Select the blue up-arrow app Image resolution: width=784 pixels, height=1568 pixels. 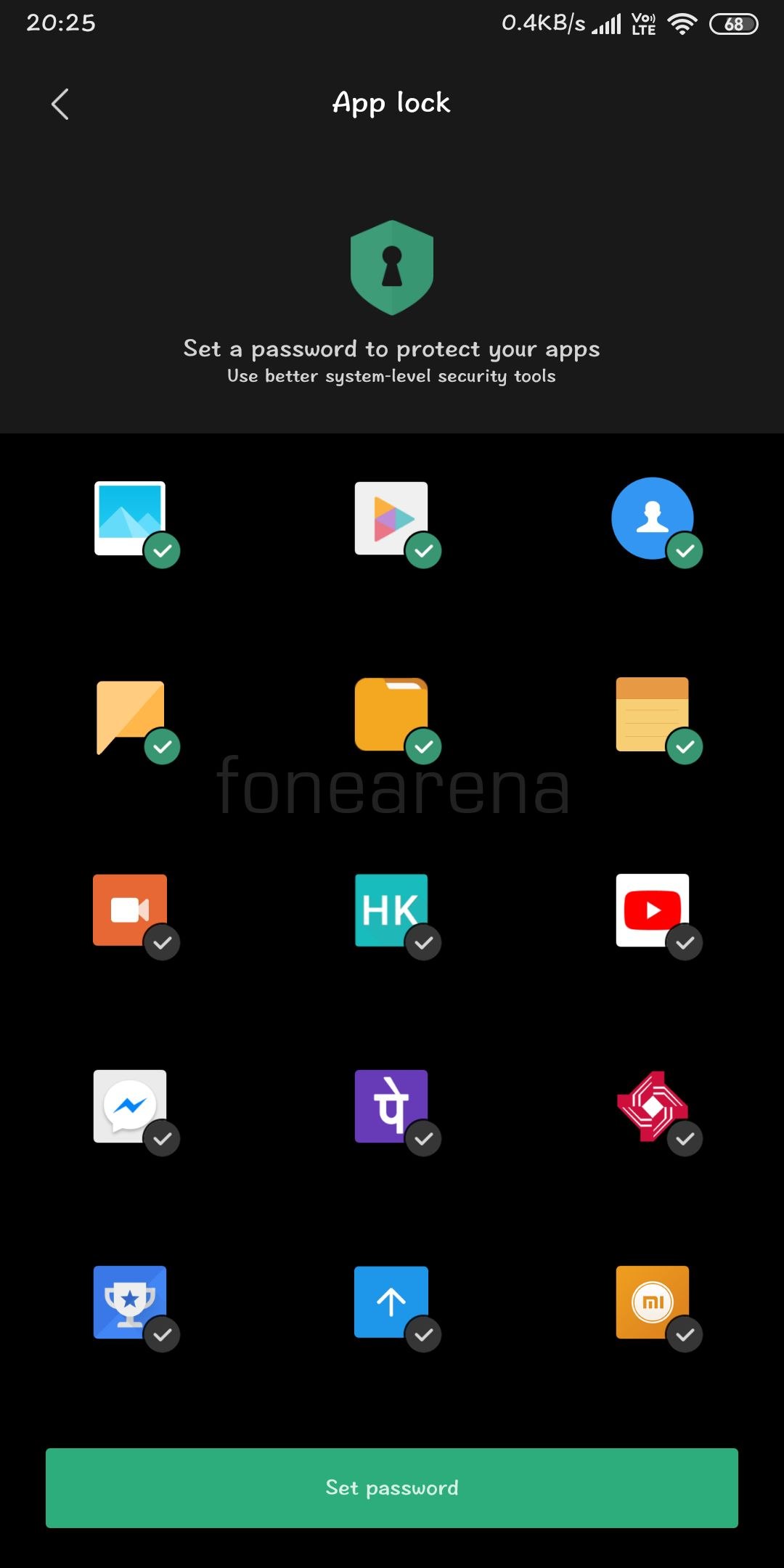392,1302
